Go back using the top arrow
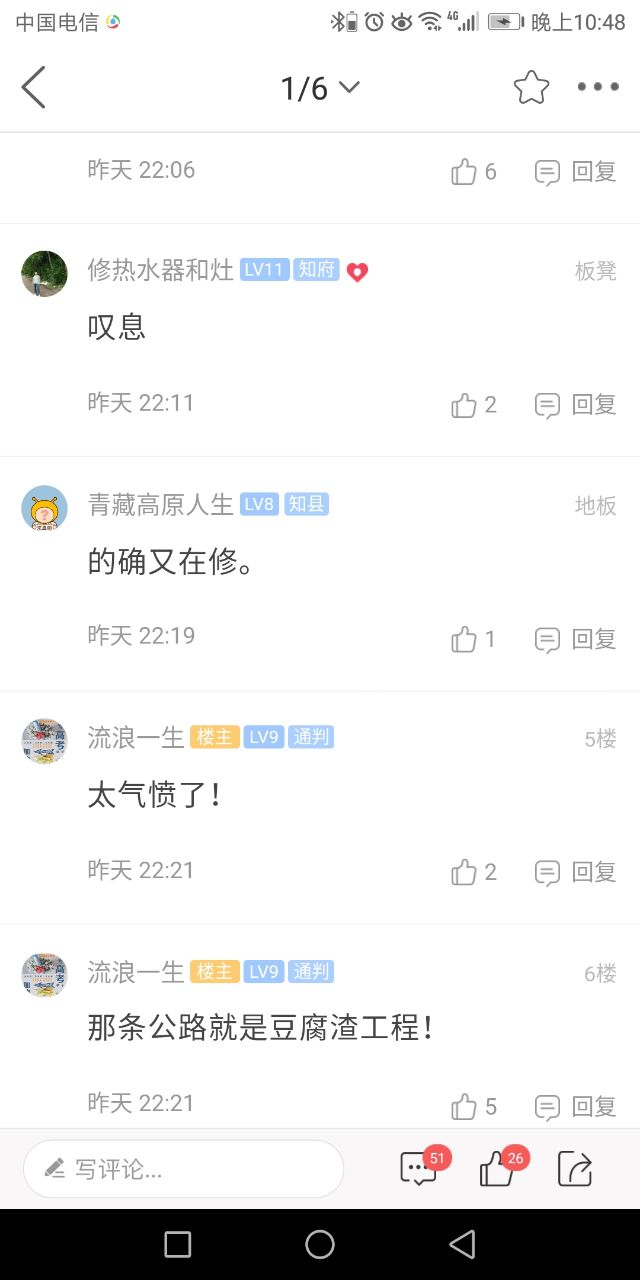 [34, 88]
